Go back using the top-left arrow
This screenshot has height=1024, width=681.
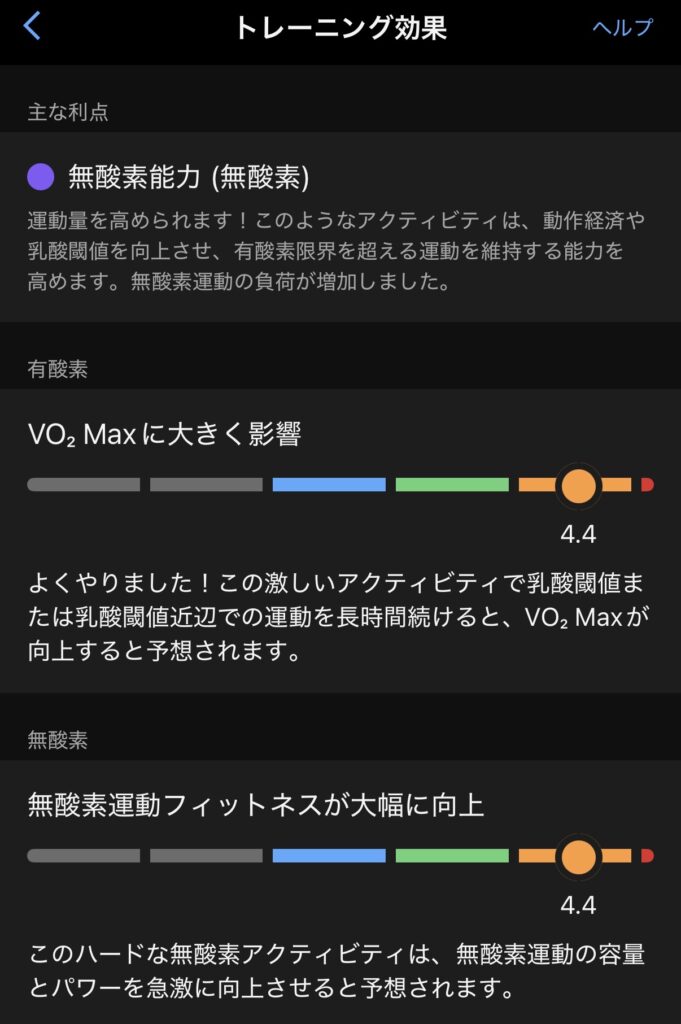[33, 27]
